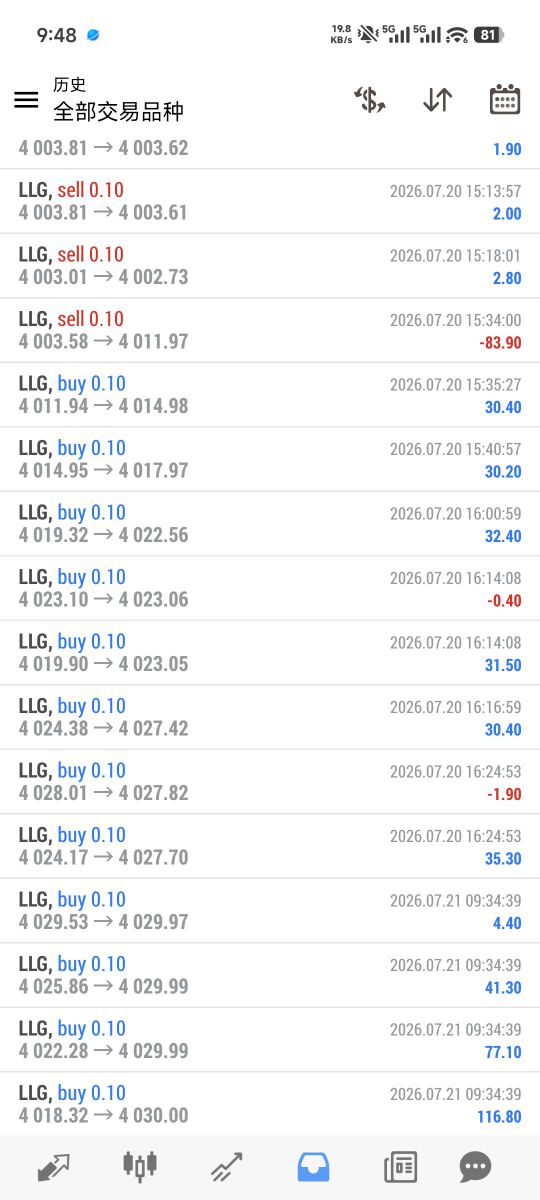Expand the buy trade with 77.10 profit
The width and height of the screenshot is (540, 1200).
click(270, 1040)
